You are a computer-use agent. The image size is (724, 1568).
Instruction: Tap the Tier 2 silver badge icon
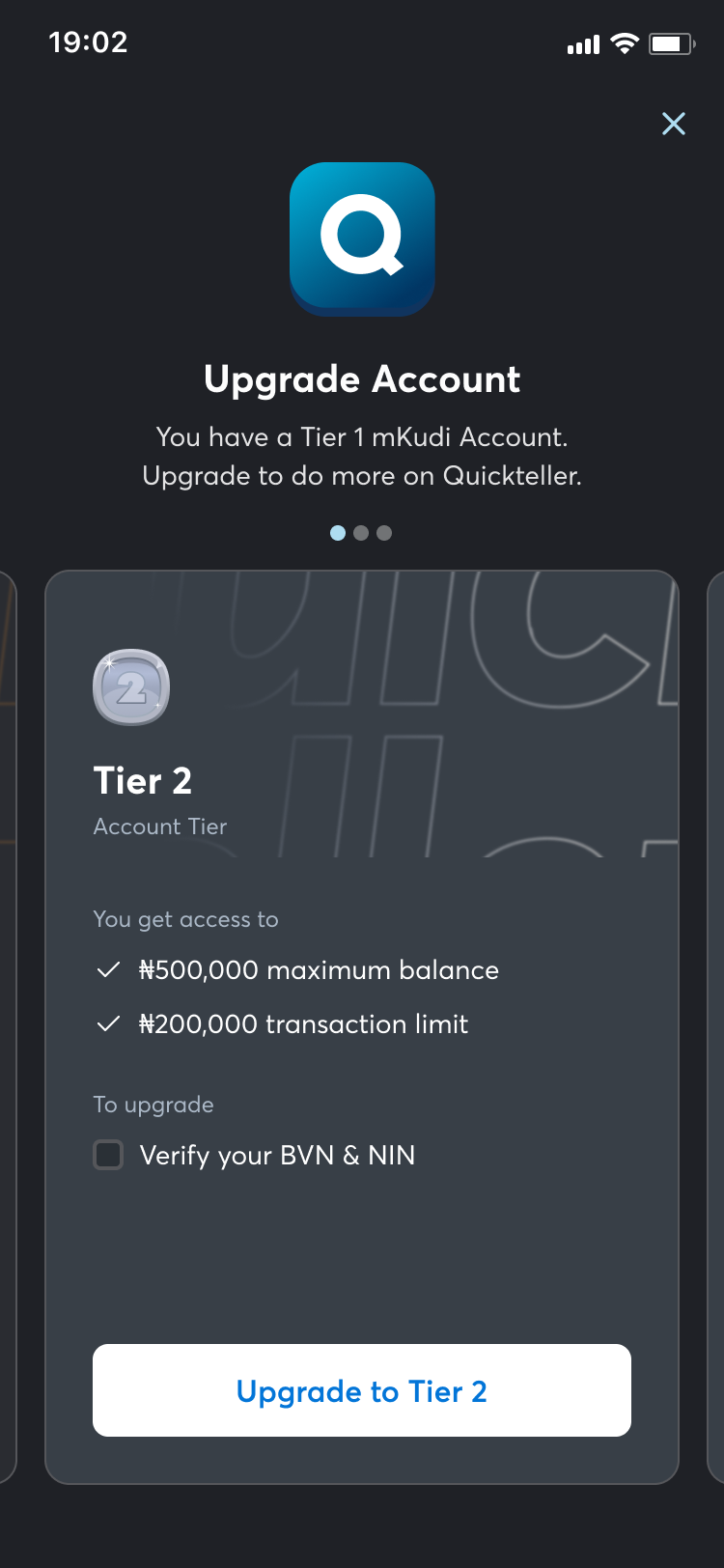tap(131, 686)
